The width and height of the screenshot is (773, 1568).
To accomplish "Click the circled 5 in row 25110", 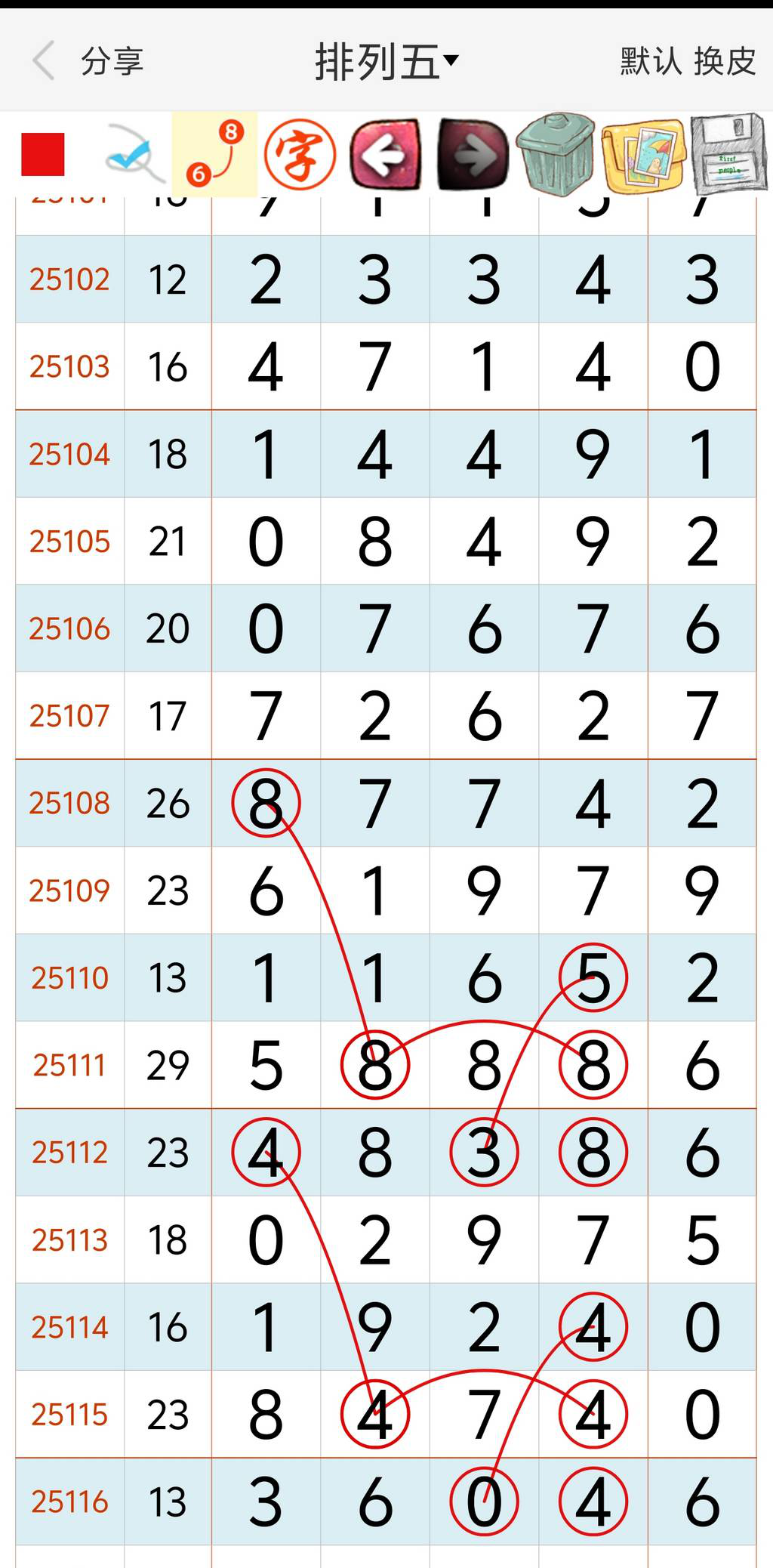I will tap(593, 977).
